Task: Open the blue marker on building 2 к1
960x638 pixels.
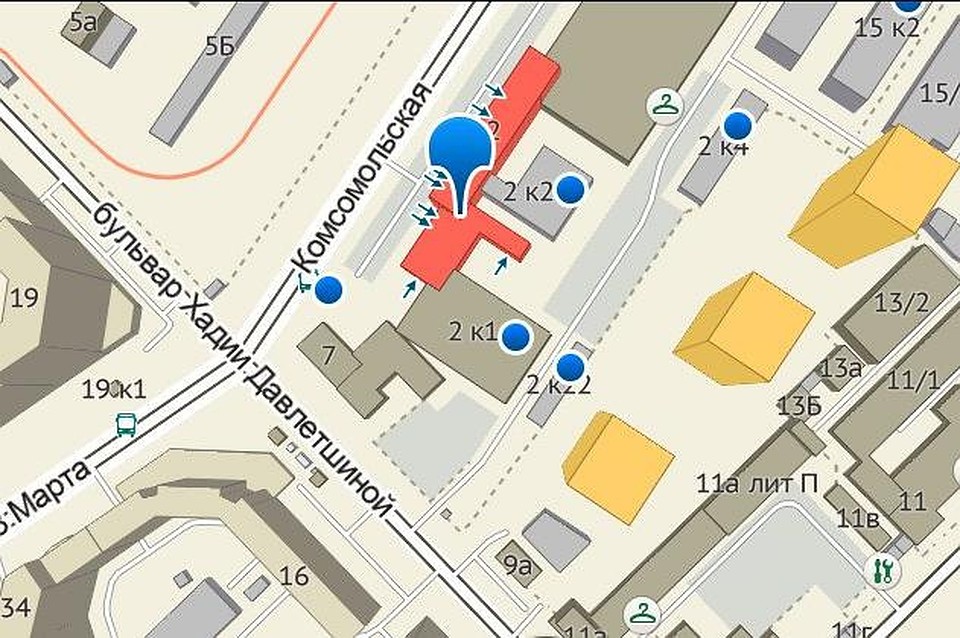Action: point(515,337)
